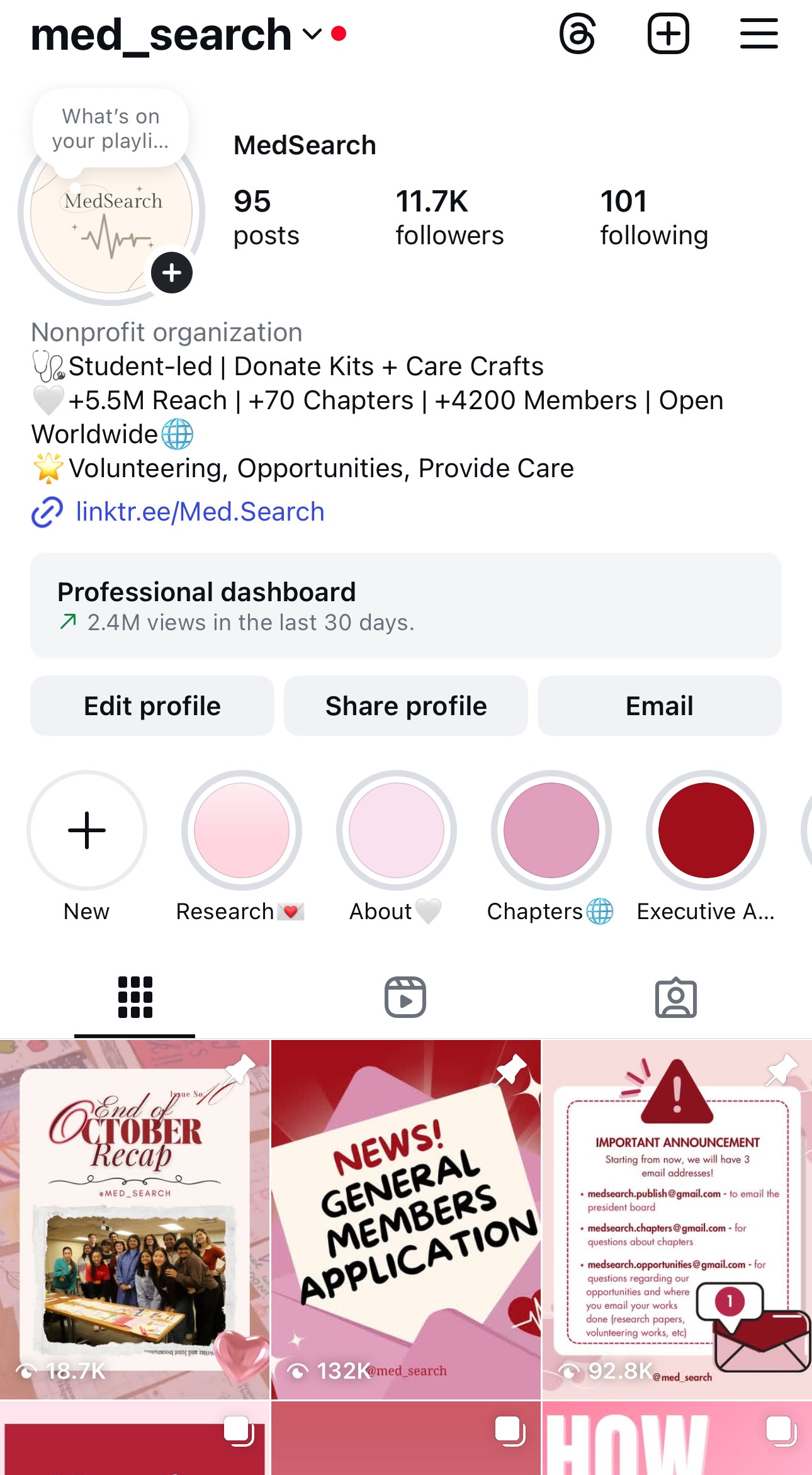View the 11.7K followers list
Screen dimensions: 812x1475
point(449,218)
